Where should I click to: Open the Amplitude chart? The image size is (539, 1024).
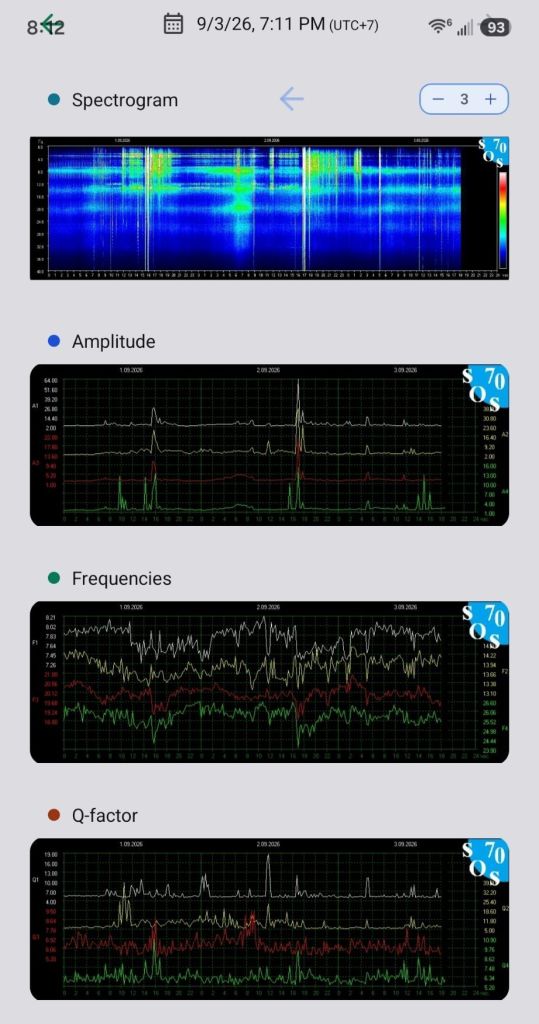click(269, 445)
